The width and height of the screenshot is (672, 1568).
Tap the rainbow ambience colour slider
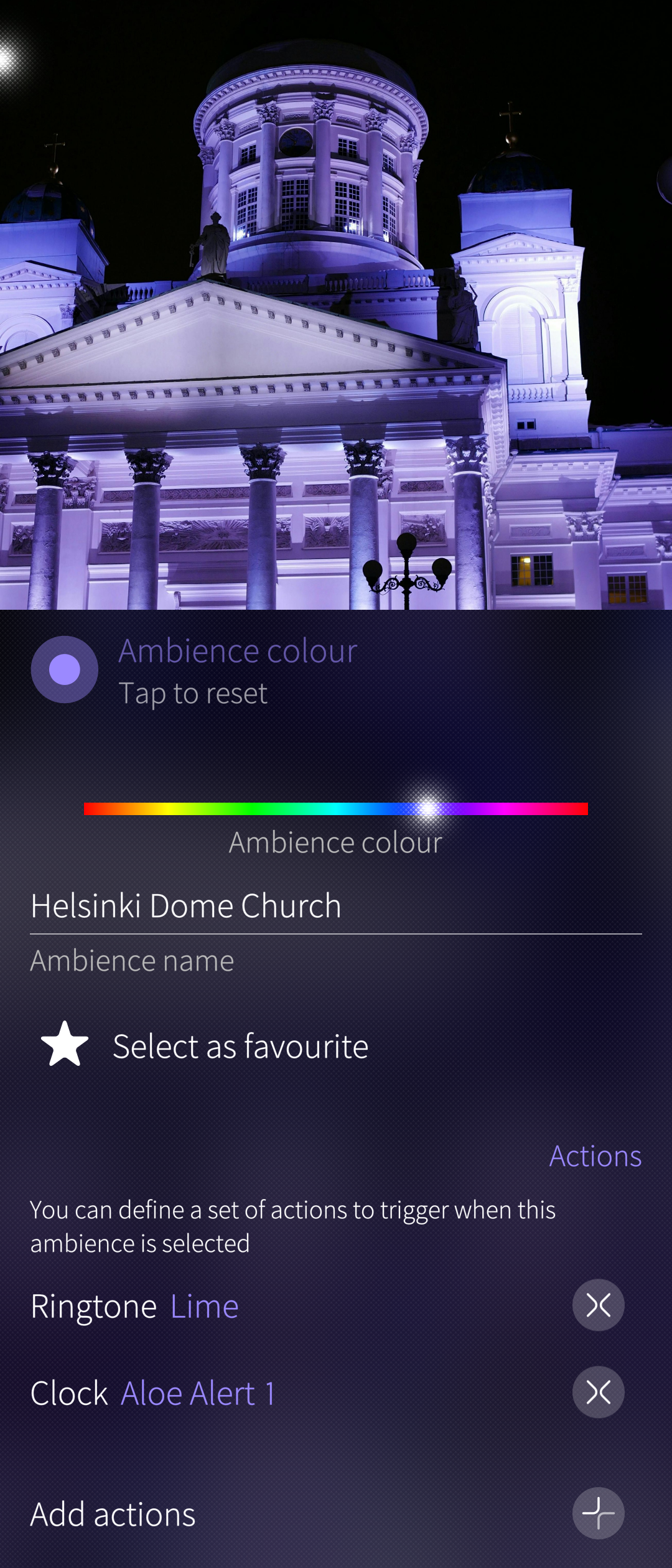pos(336,808)
